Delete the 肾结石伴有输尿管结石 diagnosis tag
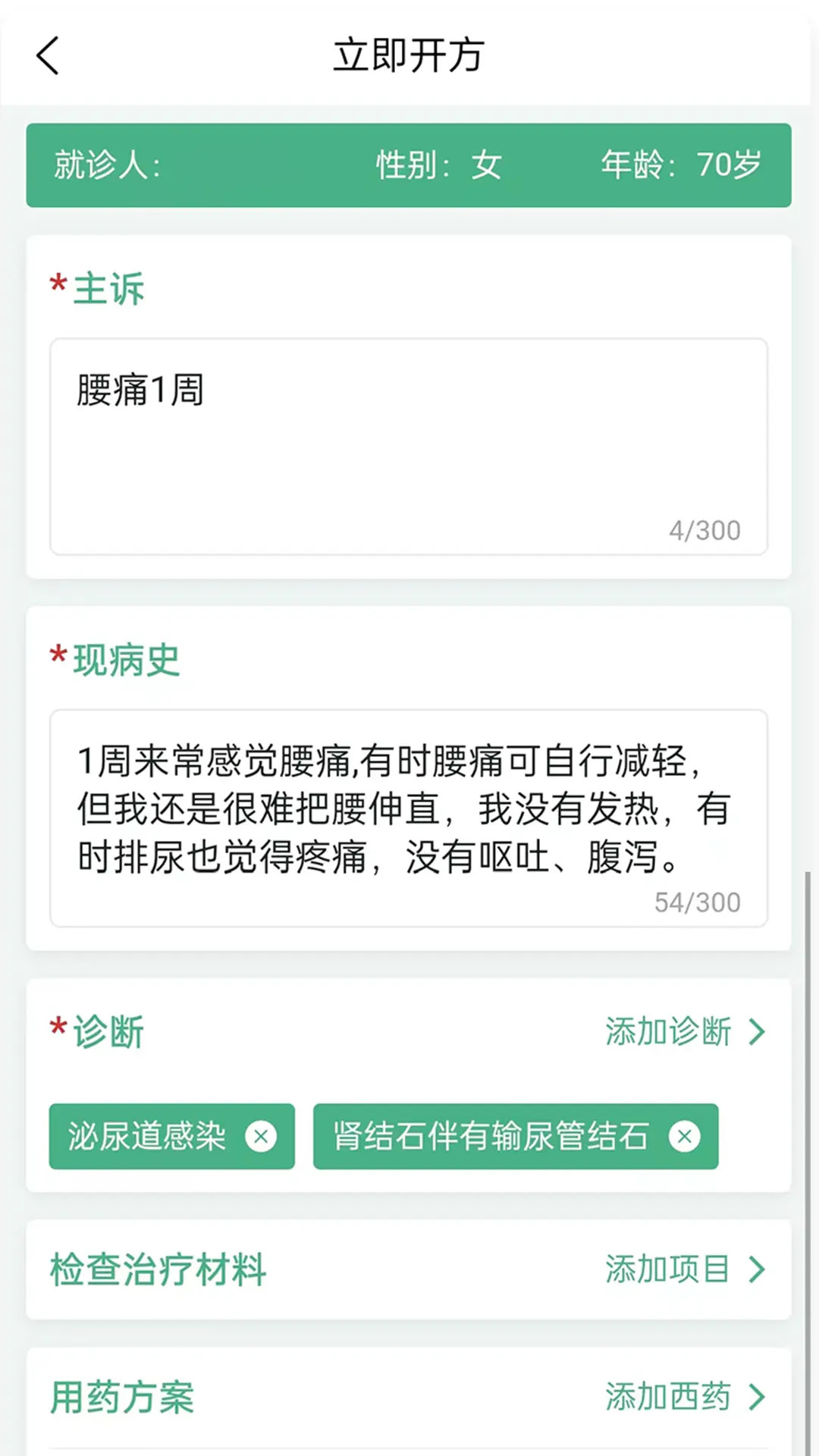819x1456 pixels. [685, 1137]
